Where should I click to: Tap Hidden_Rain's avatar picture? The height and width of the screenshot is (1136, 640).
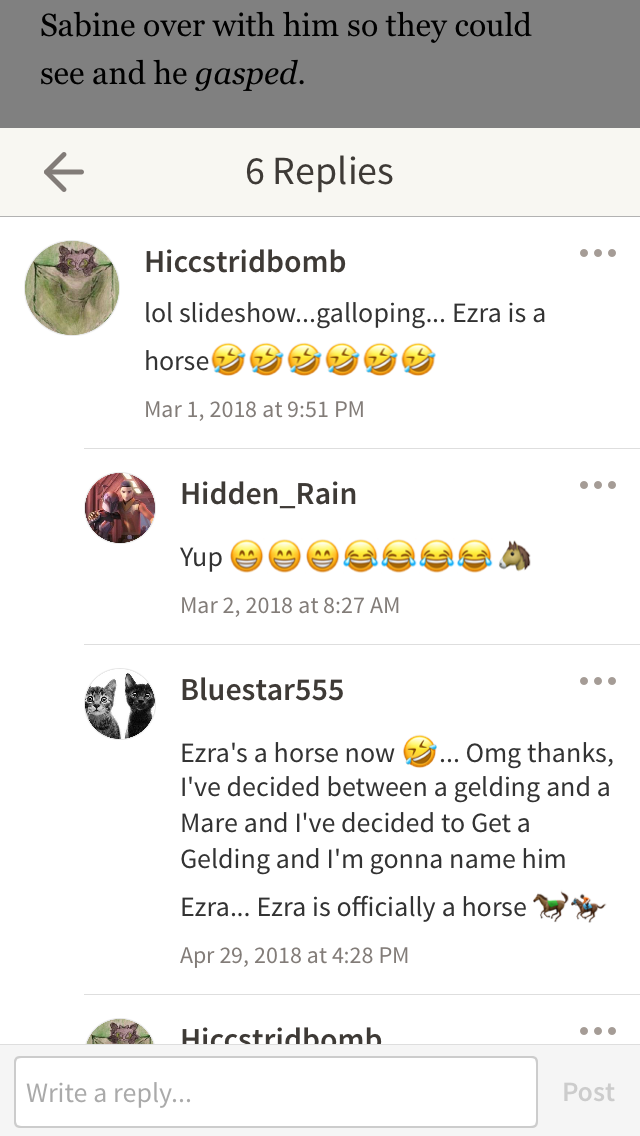coord(120,508)
